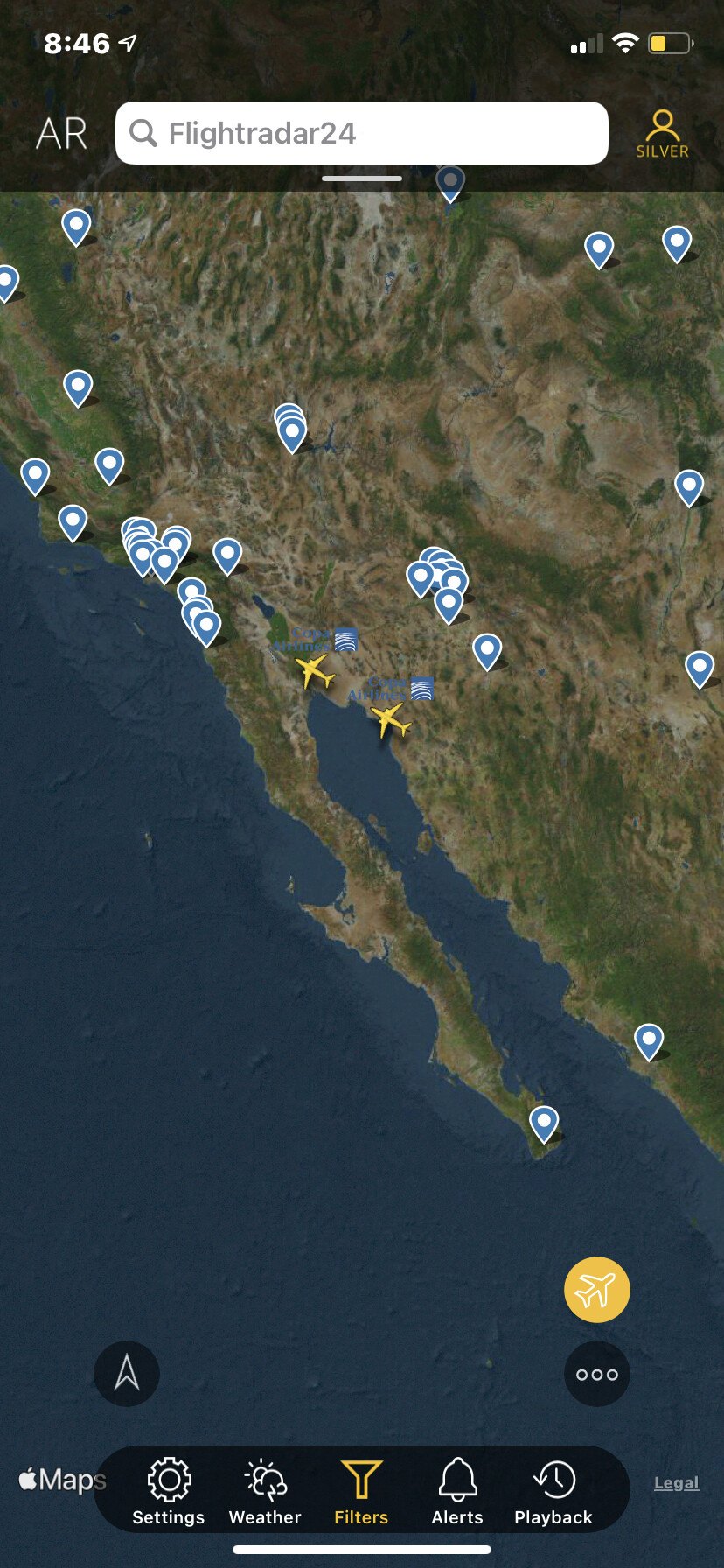724x1568 pixels.
Task: Center map with the location arrow button
Action: coord(127,1373)
